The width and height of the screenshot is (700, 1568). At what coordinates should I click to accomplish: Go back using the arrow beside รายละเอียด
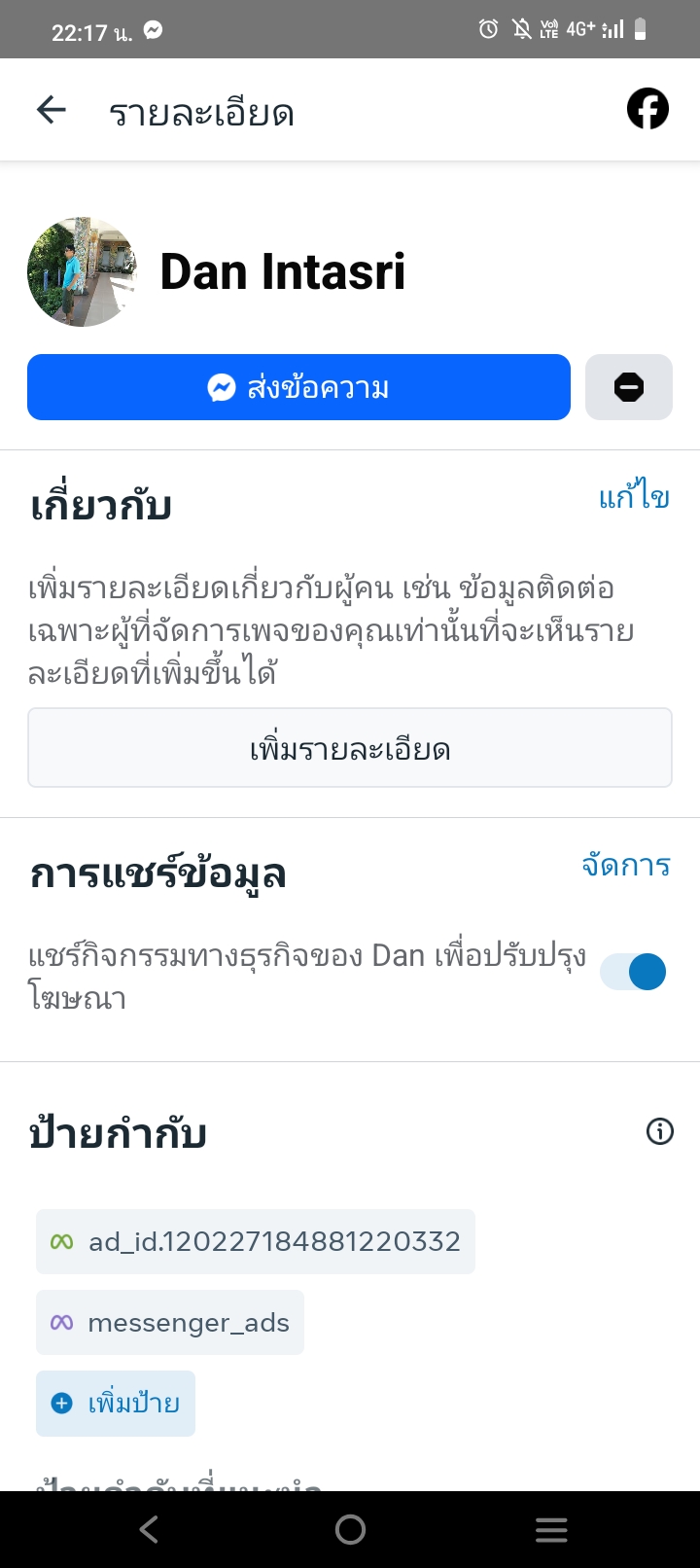point(52,110)
